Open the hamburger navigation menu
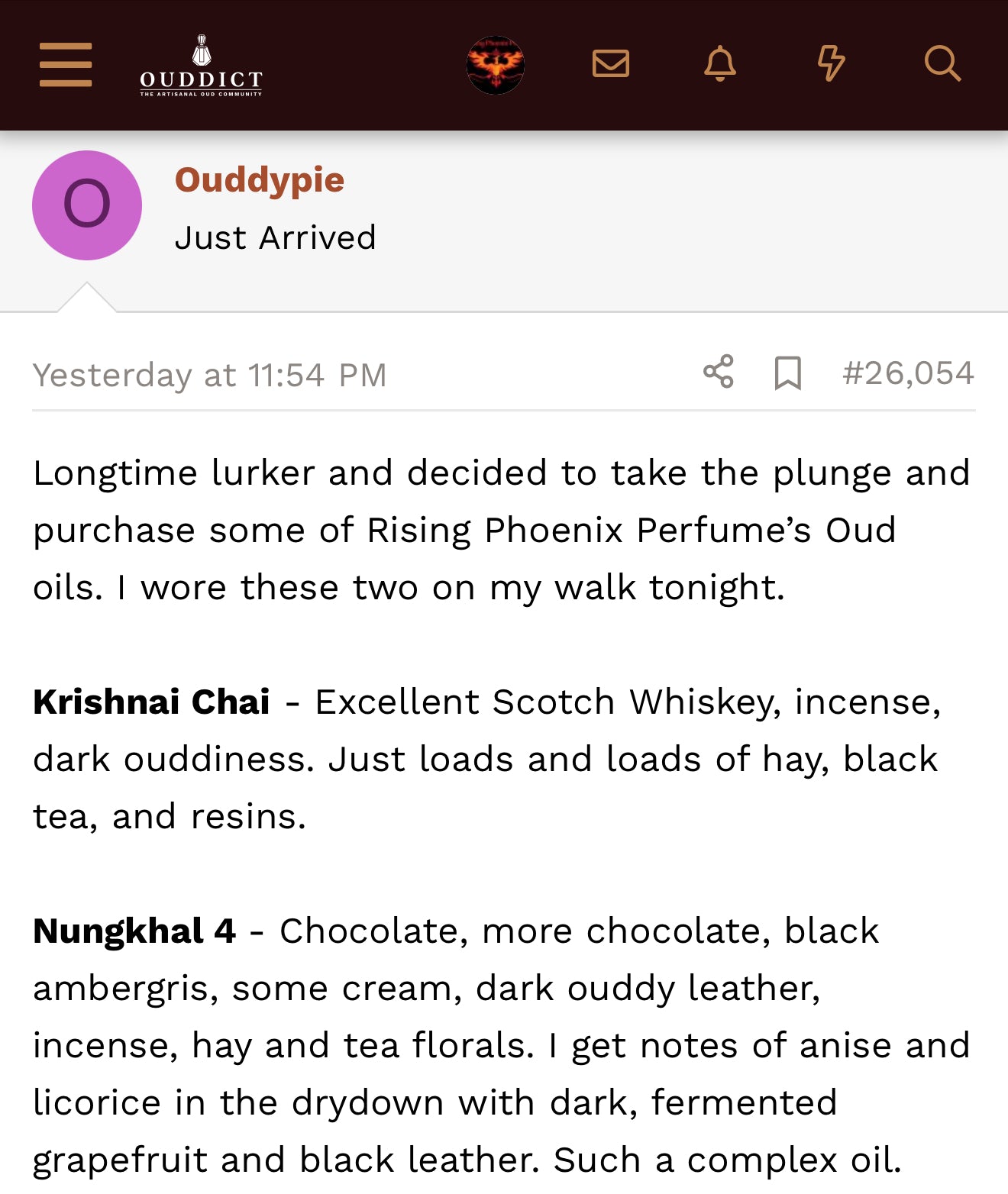 click(x=66, y=65)
